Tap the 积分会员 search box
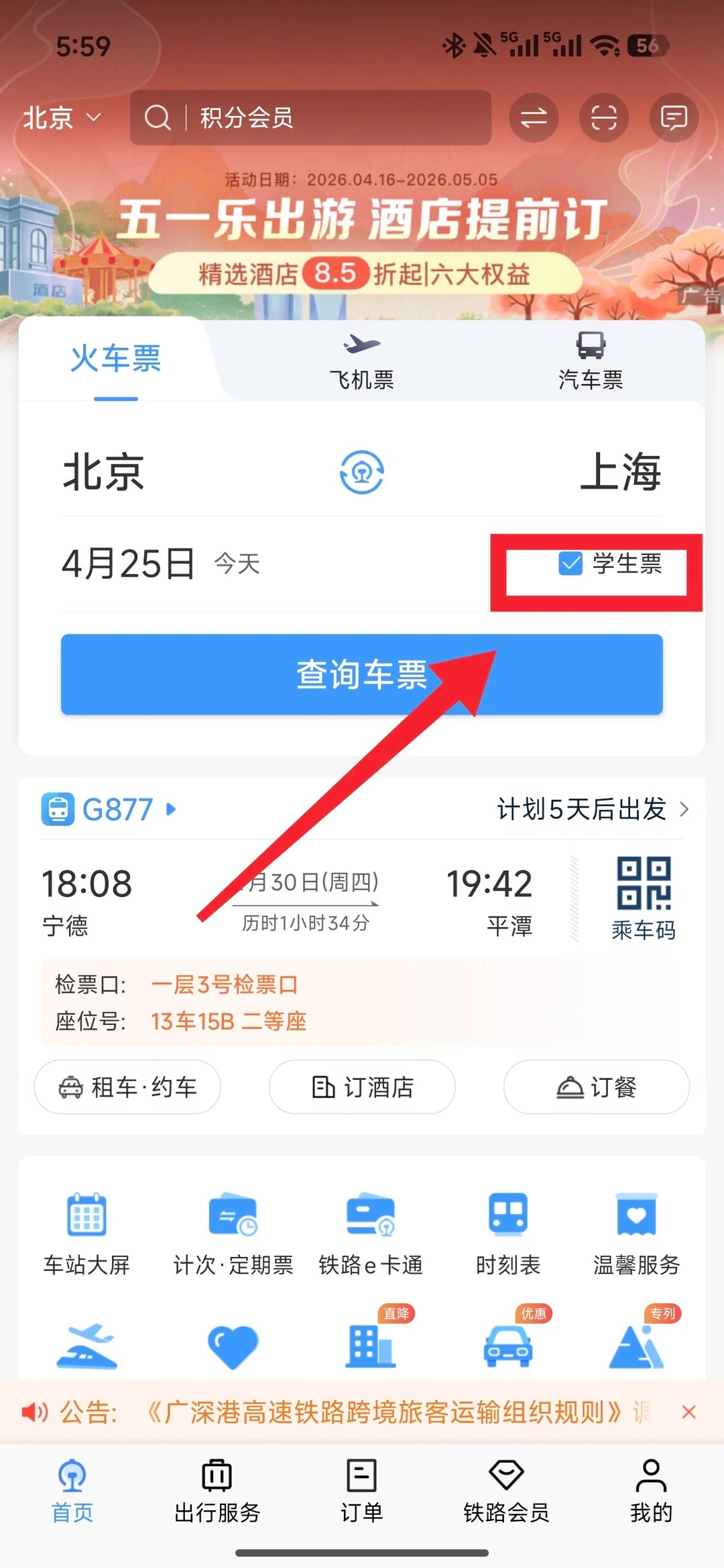The height and width of the screenshot is (1568, 724). tap(310, 118)
